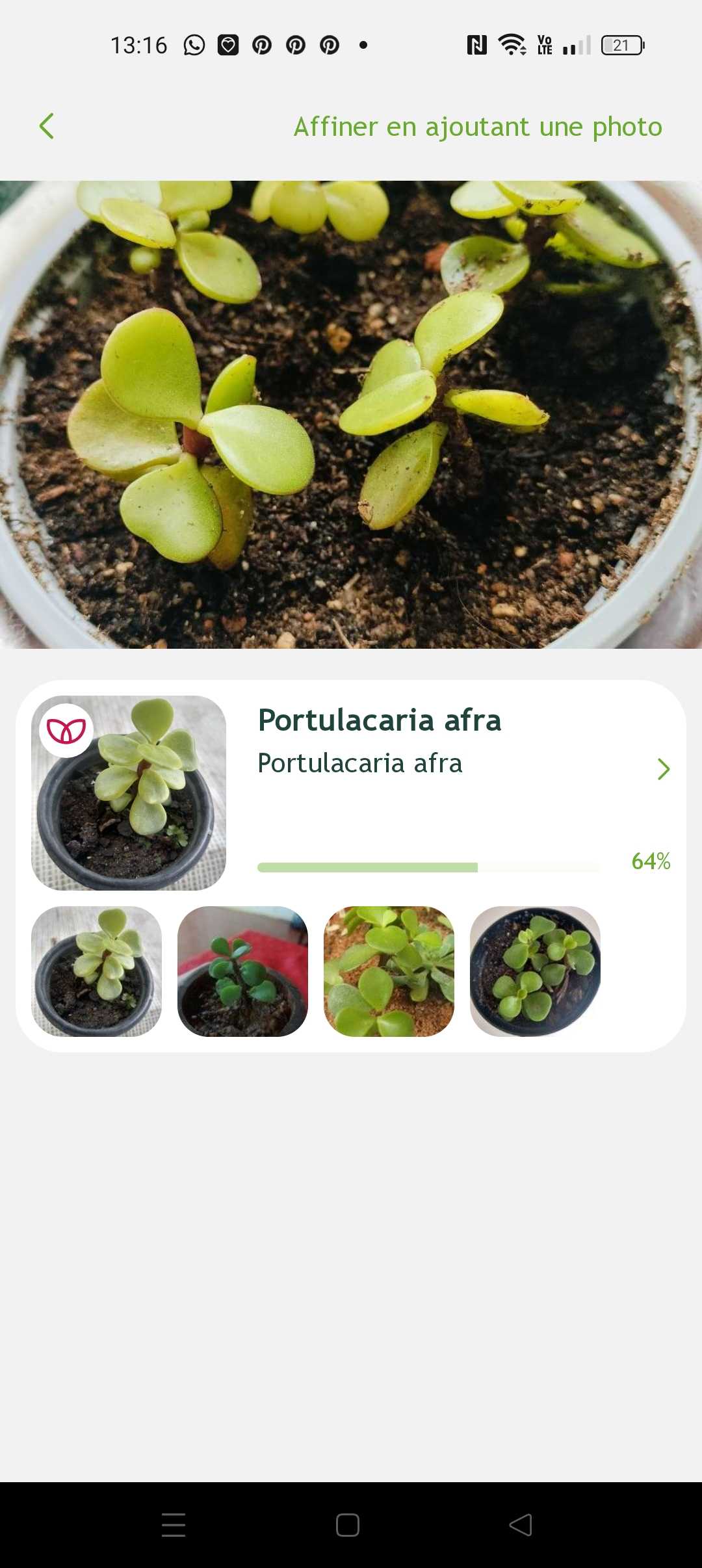The width and height of the screenshot is (702, 1568).
Task: Tap 'Affiner en ajoutant une photo'
Action: tap(478, 127)
